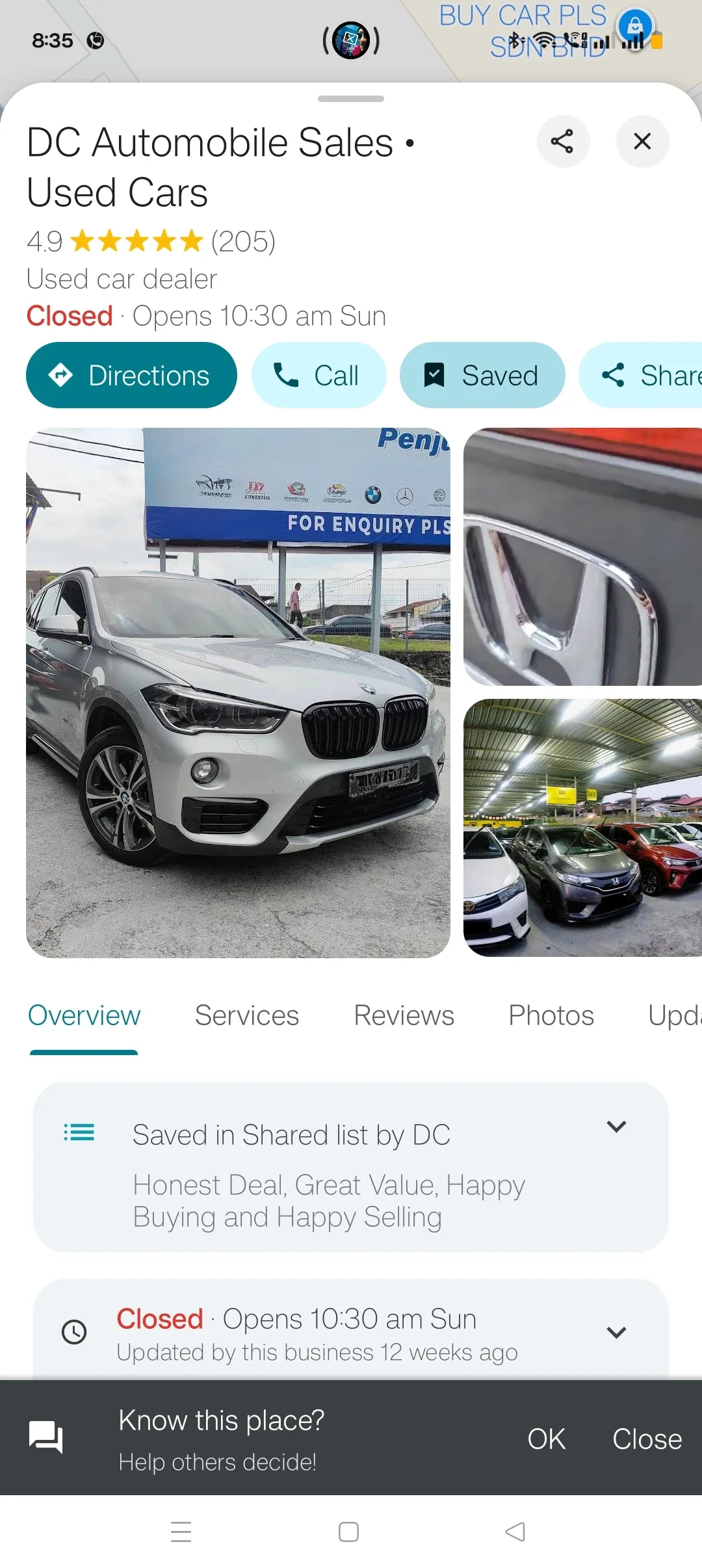Get directions to DC Automobile Sales
This screenshot has height=1568, width=702.
pos(131,375)
